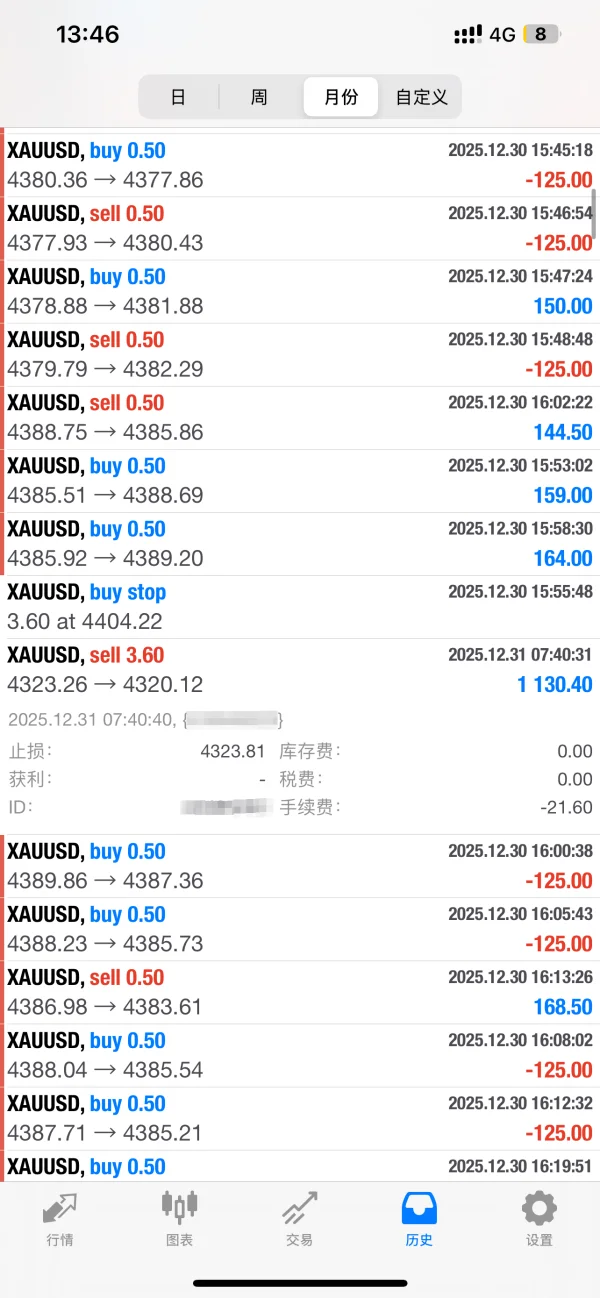Image resolution: width=600 pixels, height=1298 pixels.
Task: Expand the buy trade from 16:00:38
Action: click(x=300, y=866)
